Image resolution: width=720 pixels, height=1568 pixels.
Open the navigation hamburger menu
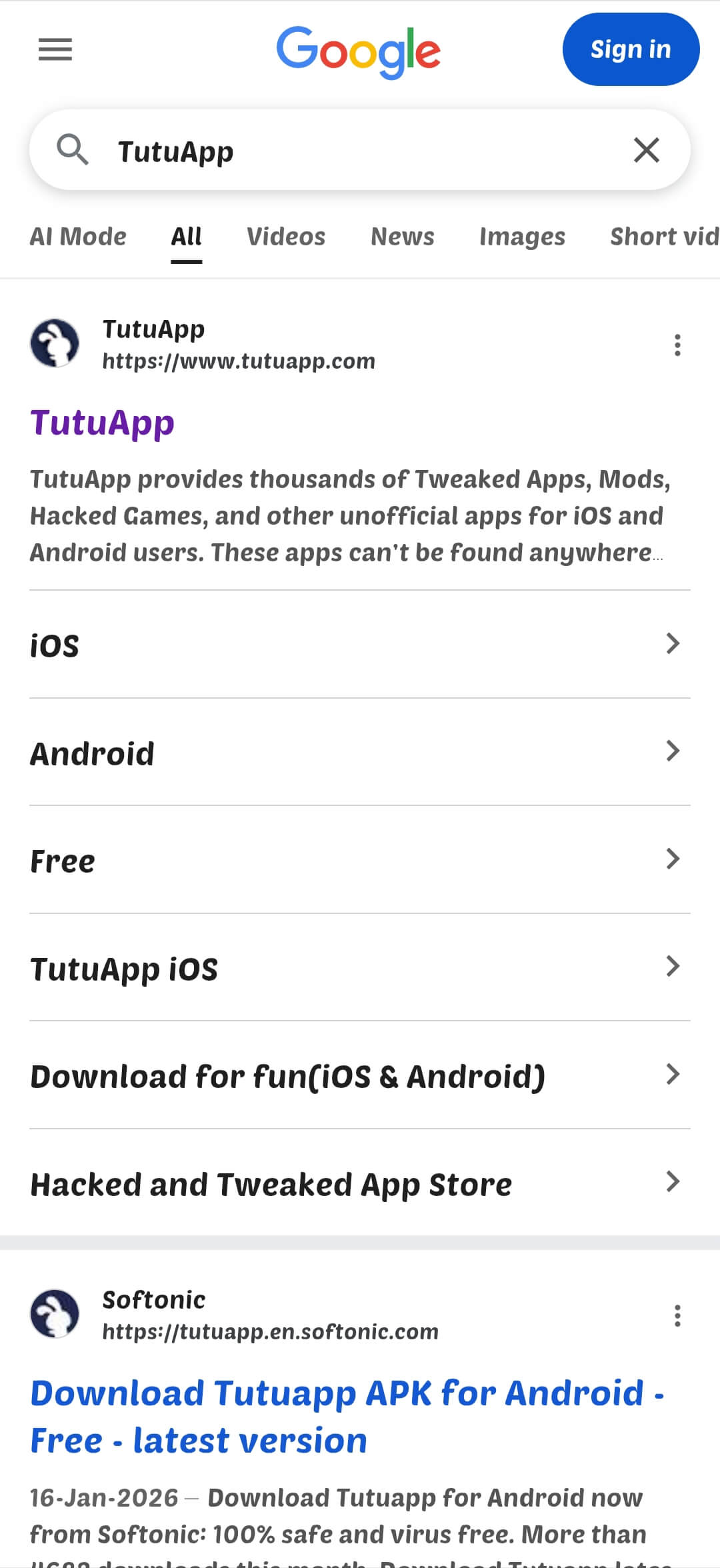(x=55, y=49)
